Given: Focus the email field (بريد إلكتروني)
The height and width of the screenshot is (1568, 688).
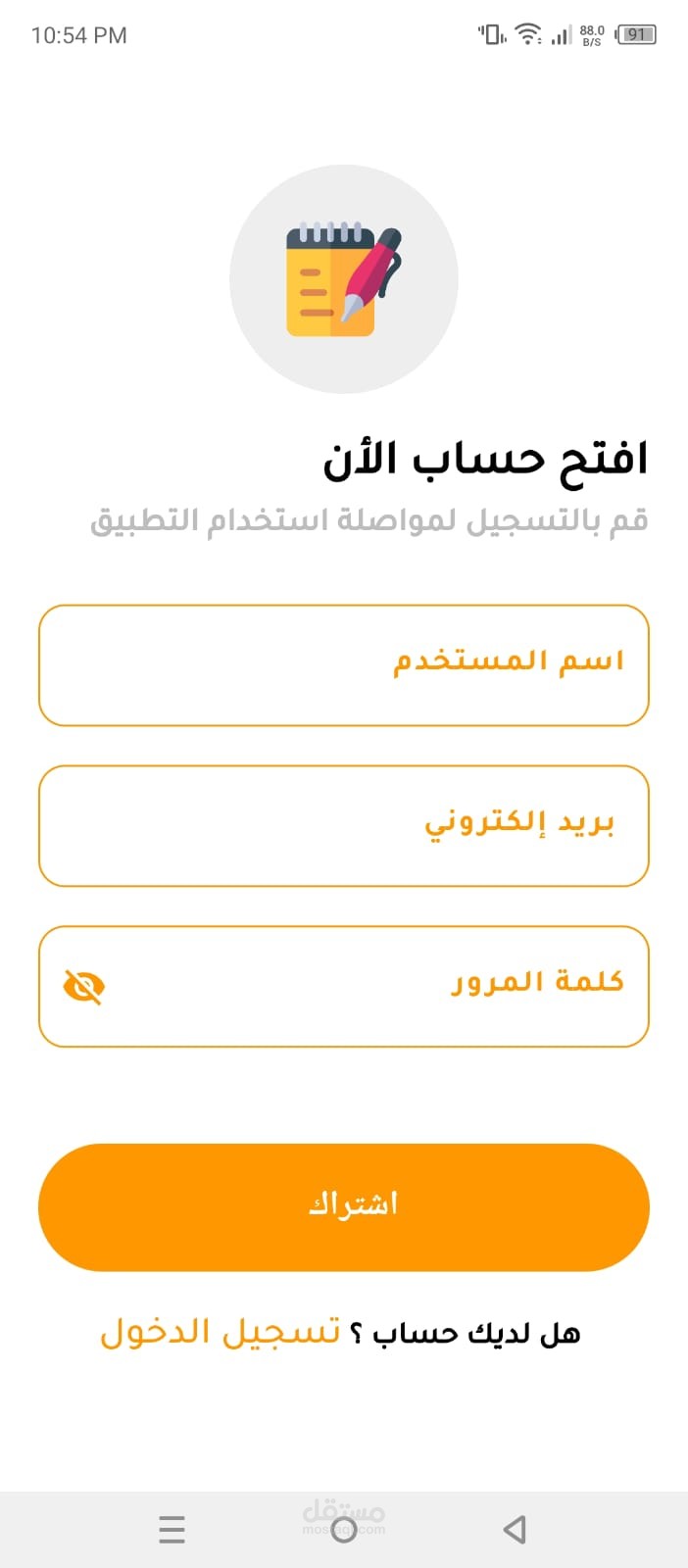Looking at the screenshot, I should click(344, 826).
